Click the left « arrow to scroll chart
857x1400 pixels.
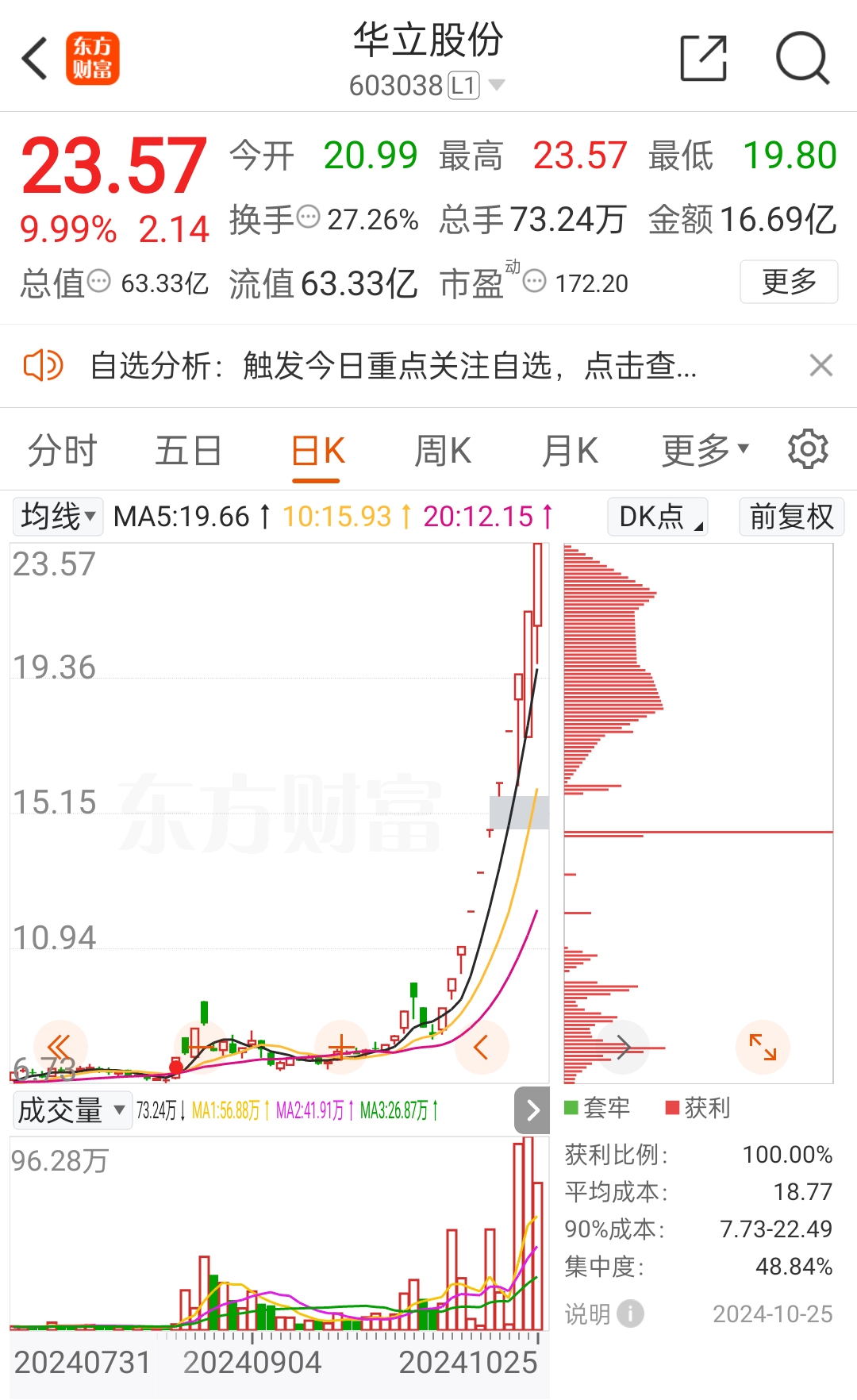(60, 1047)
